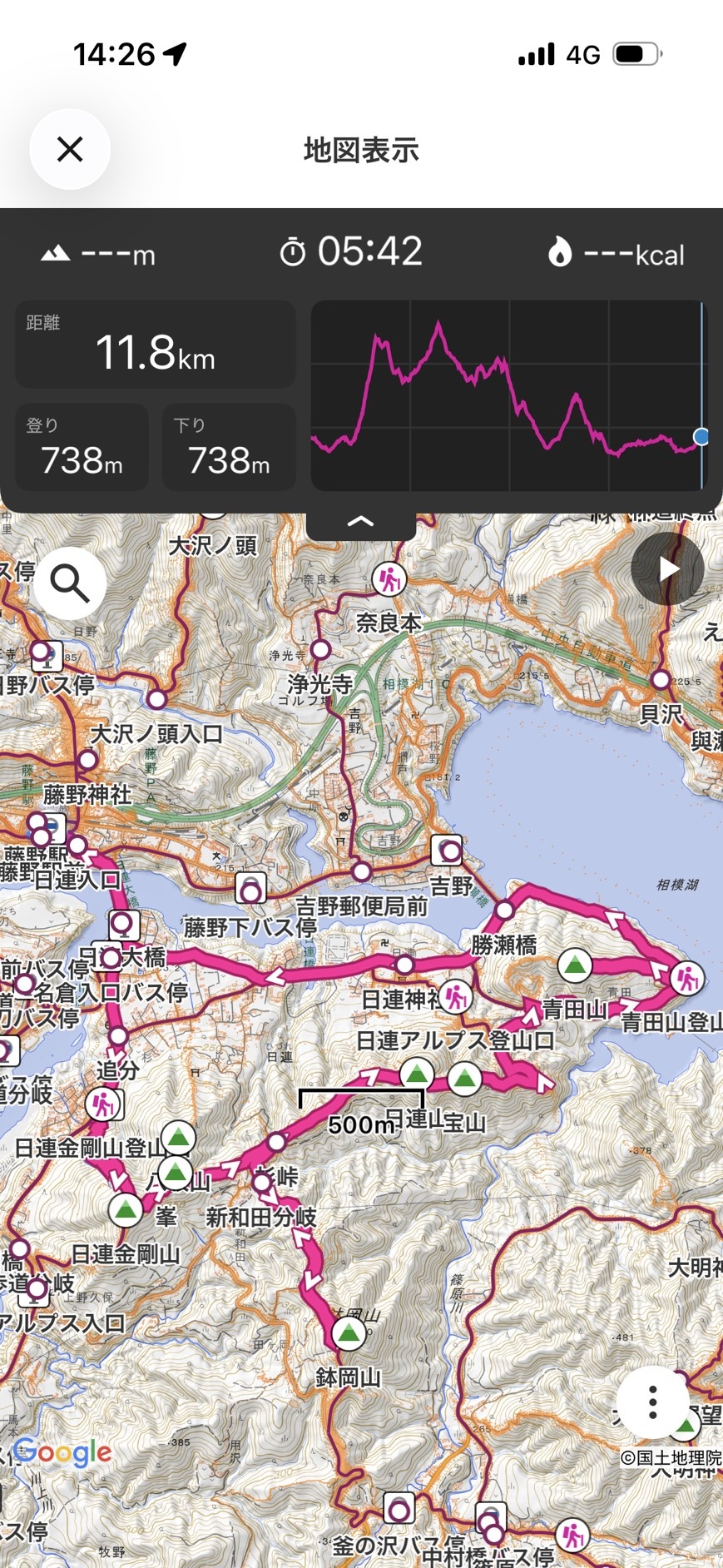Tap the 吉野 bus stop marker

click(x=448, y=851)
